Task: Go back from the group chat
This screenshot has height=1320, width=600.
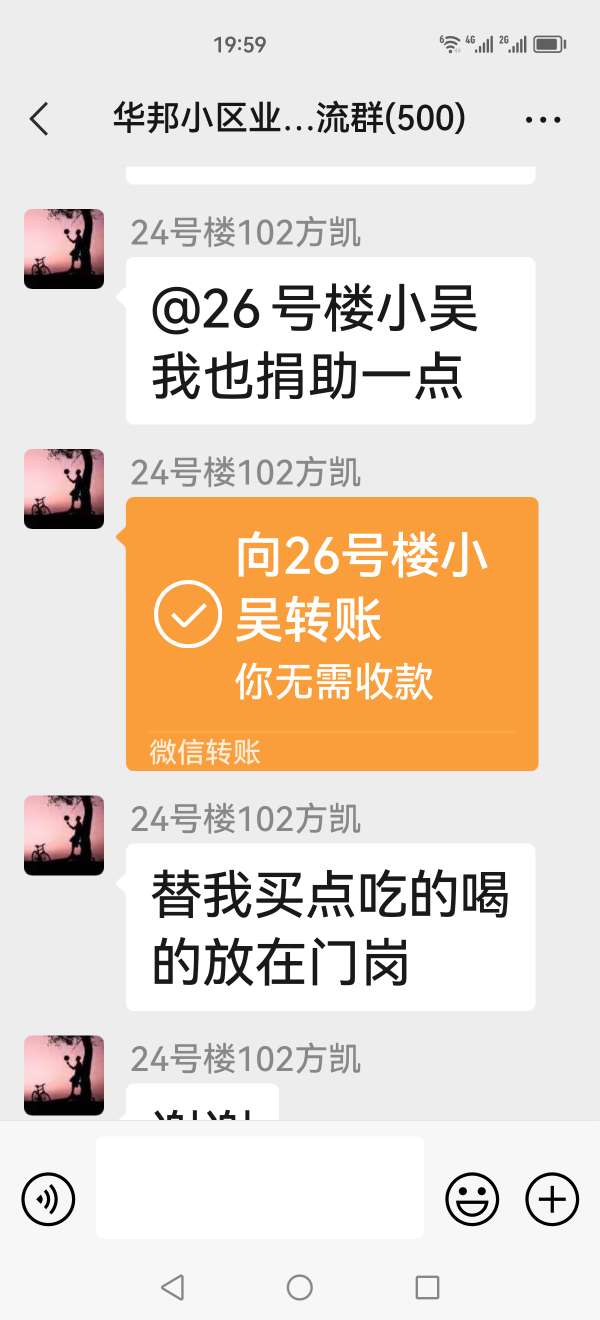Action: pyautogui.click(x=39, y=120)
